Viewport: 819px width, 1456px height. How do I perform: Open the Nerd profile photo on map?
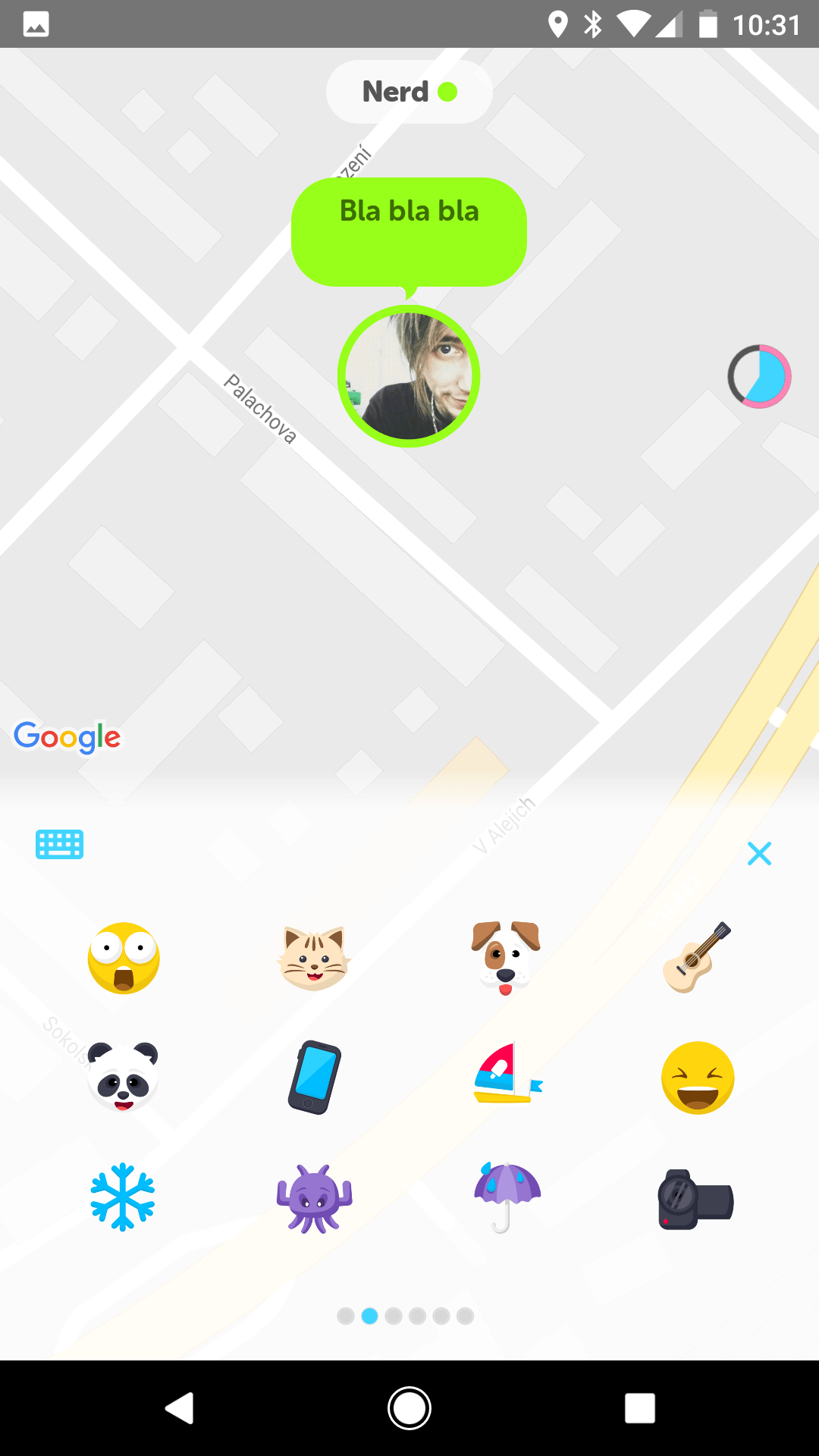(409, 376)
